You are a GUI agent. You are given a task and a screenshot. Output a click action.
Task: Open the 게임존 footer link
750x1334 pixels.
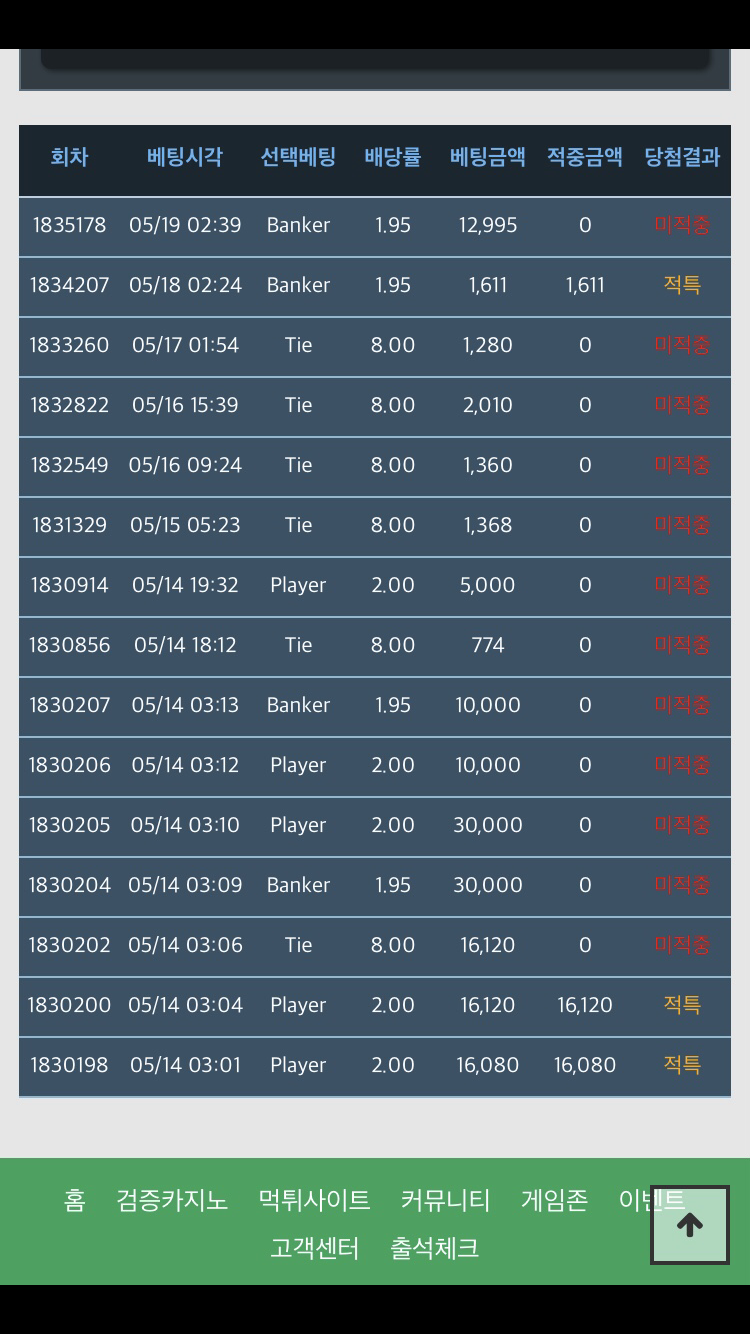click(x=554, y=1200)
